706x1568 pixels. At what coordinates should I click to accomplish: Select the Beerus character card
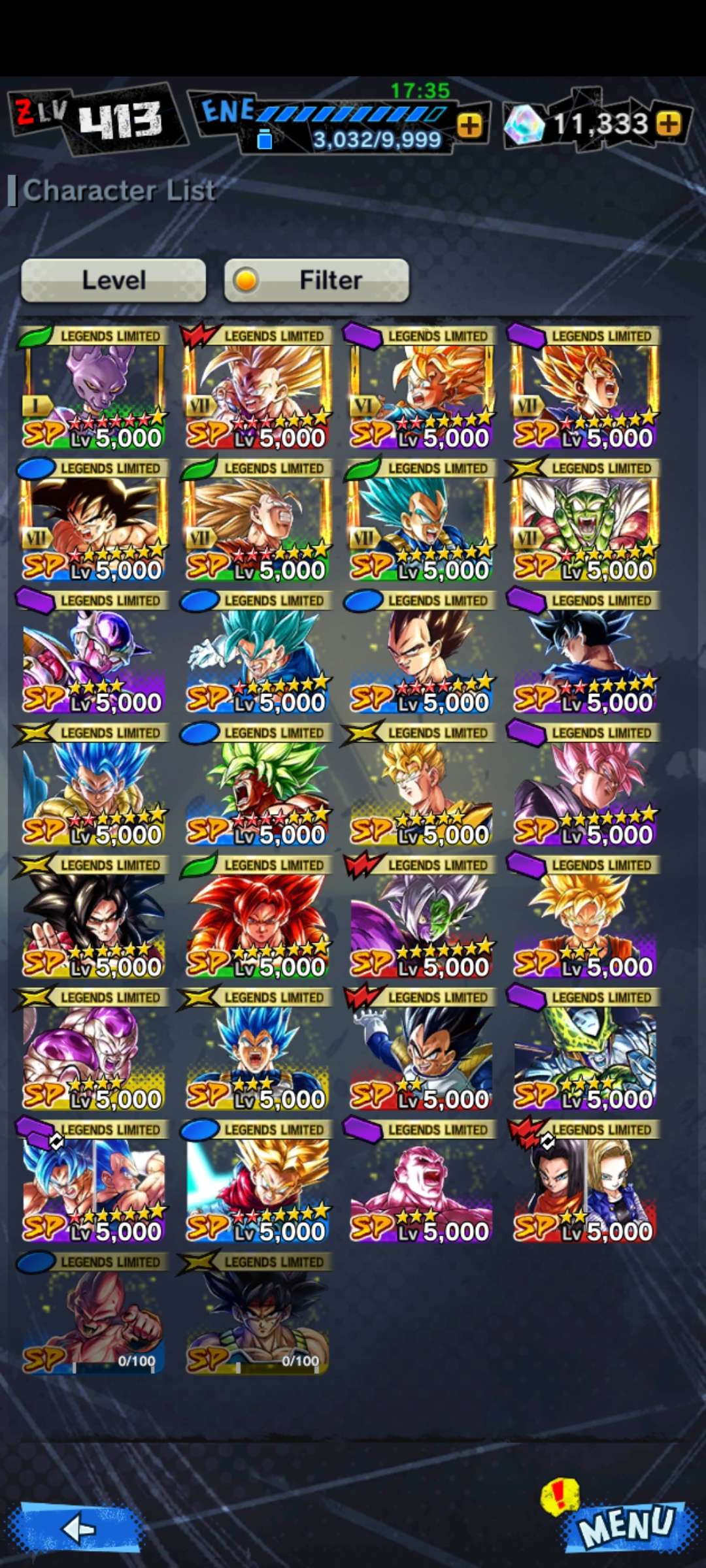(x=93, y=389)
